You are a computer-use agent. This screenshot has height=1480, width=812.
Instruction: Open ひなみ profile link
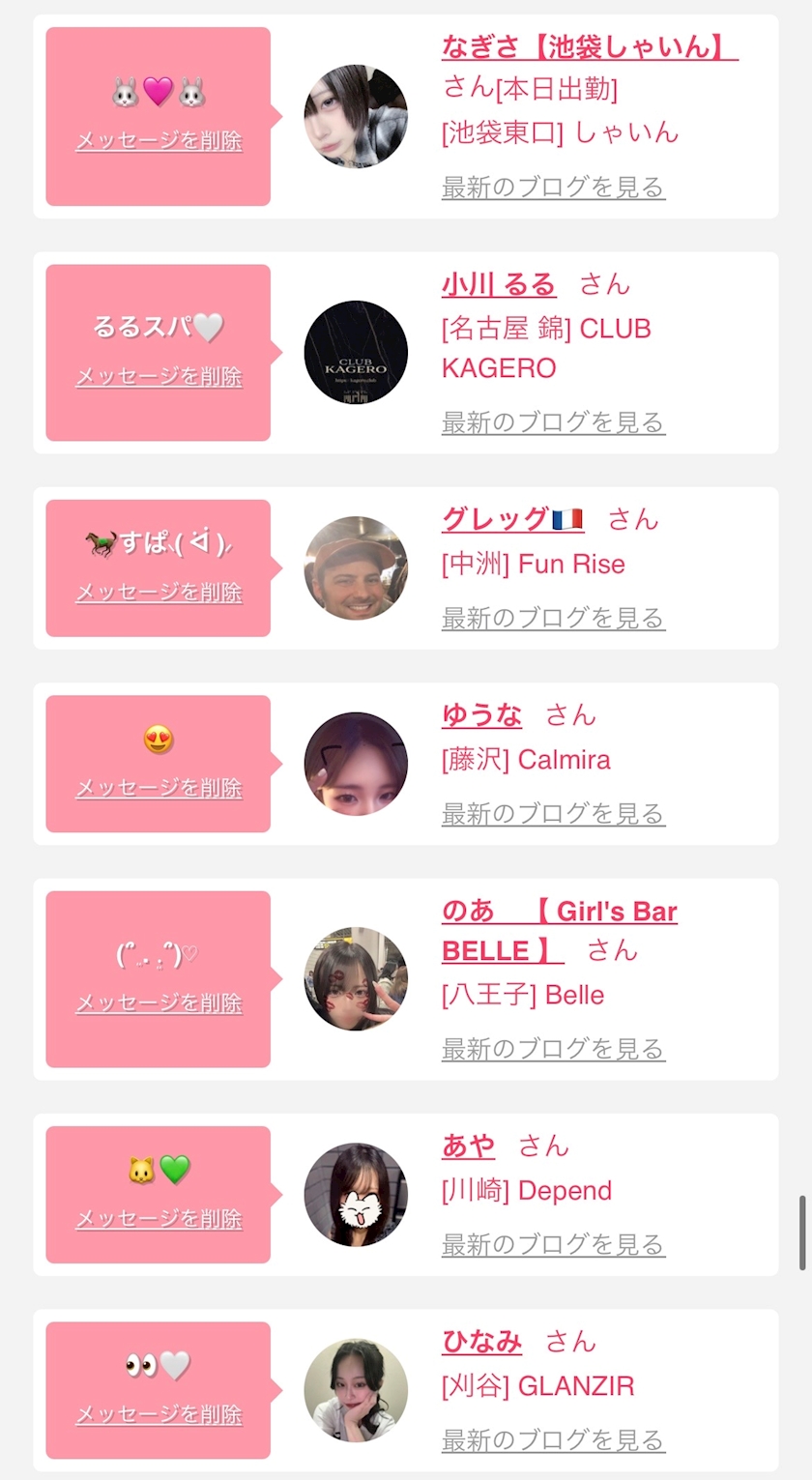point(481,1342)
